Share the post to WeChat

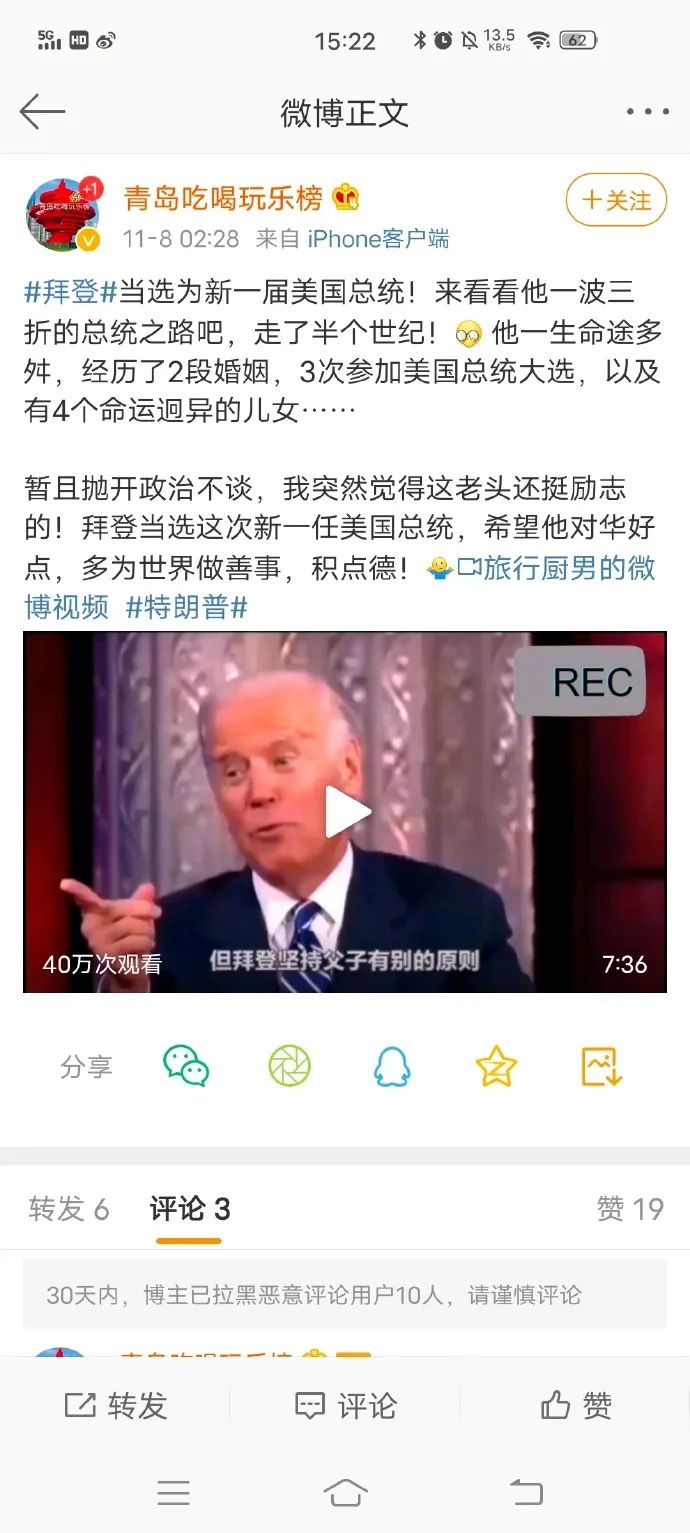click(186, 1067)
